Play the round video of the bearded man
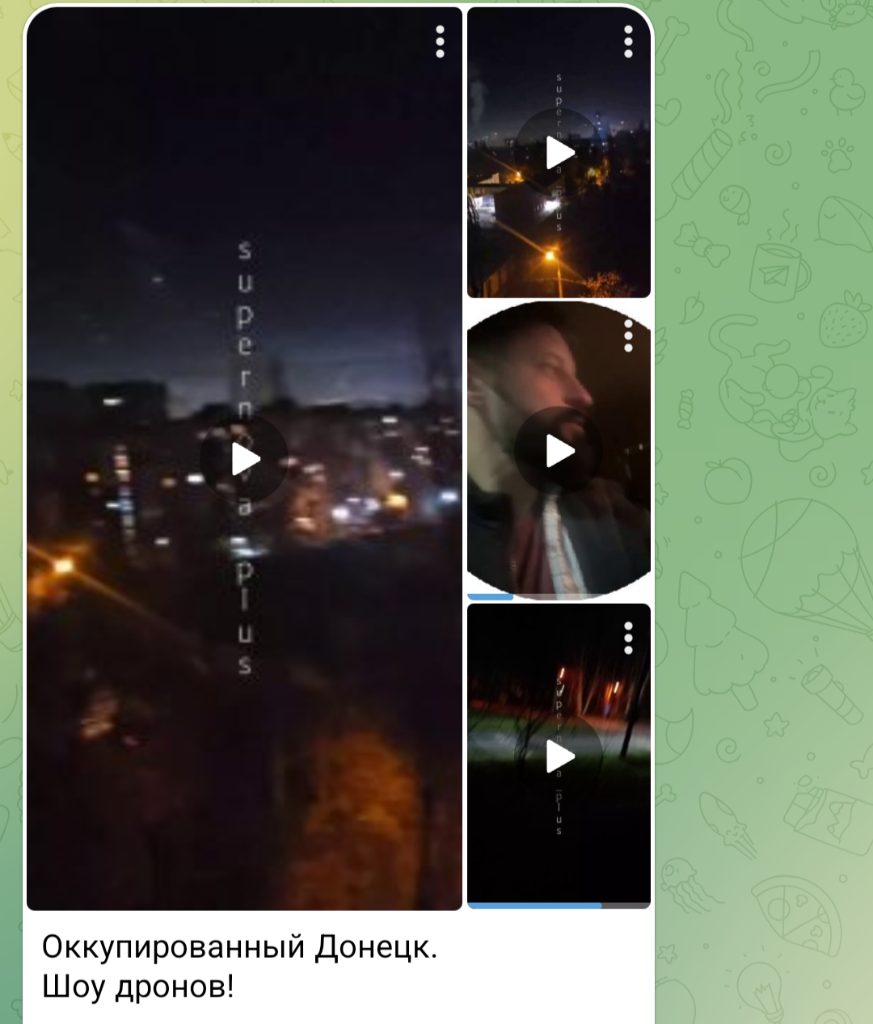 point(559,451)
